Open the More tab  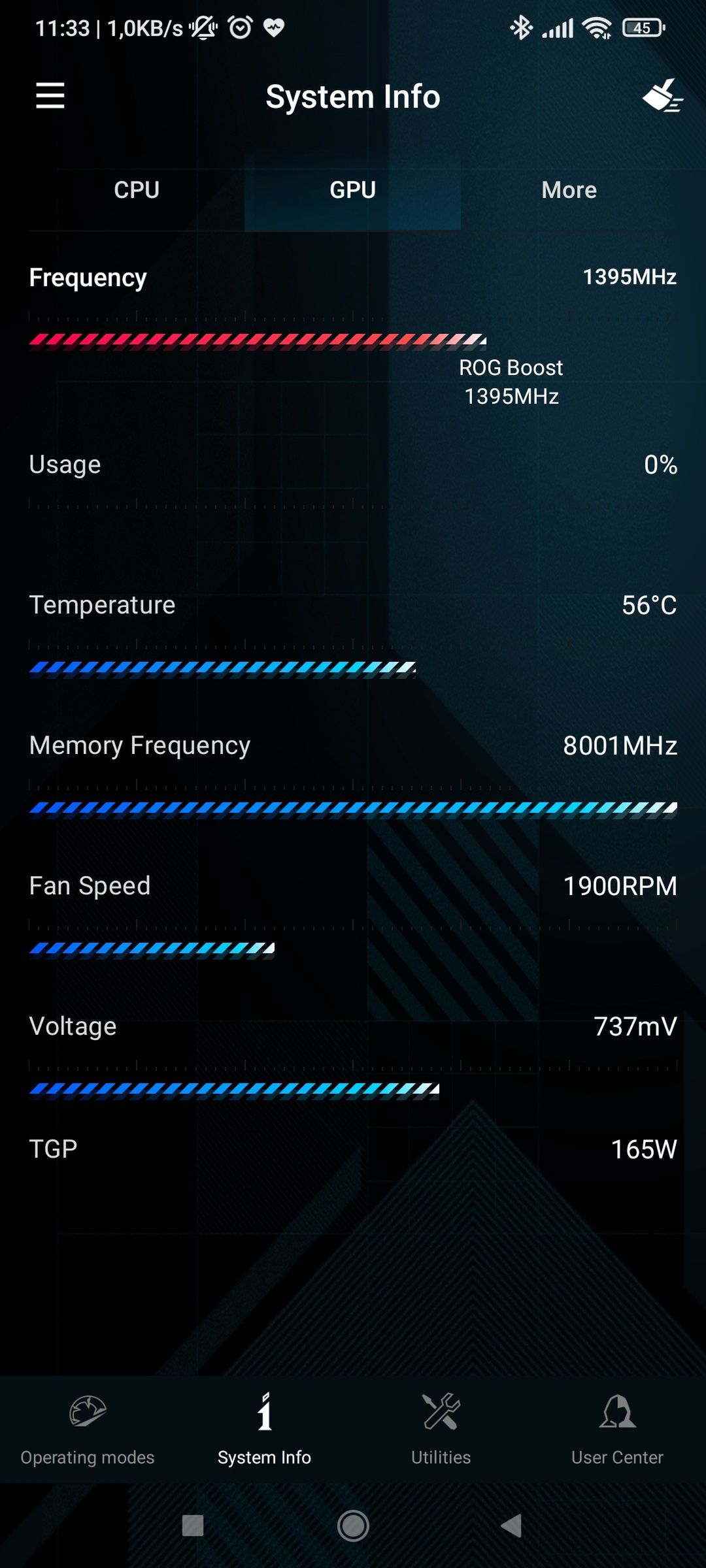[x=569, y=190]
